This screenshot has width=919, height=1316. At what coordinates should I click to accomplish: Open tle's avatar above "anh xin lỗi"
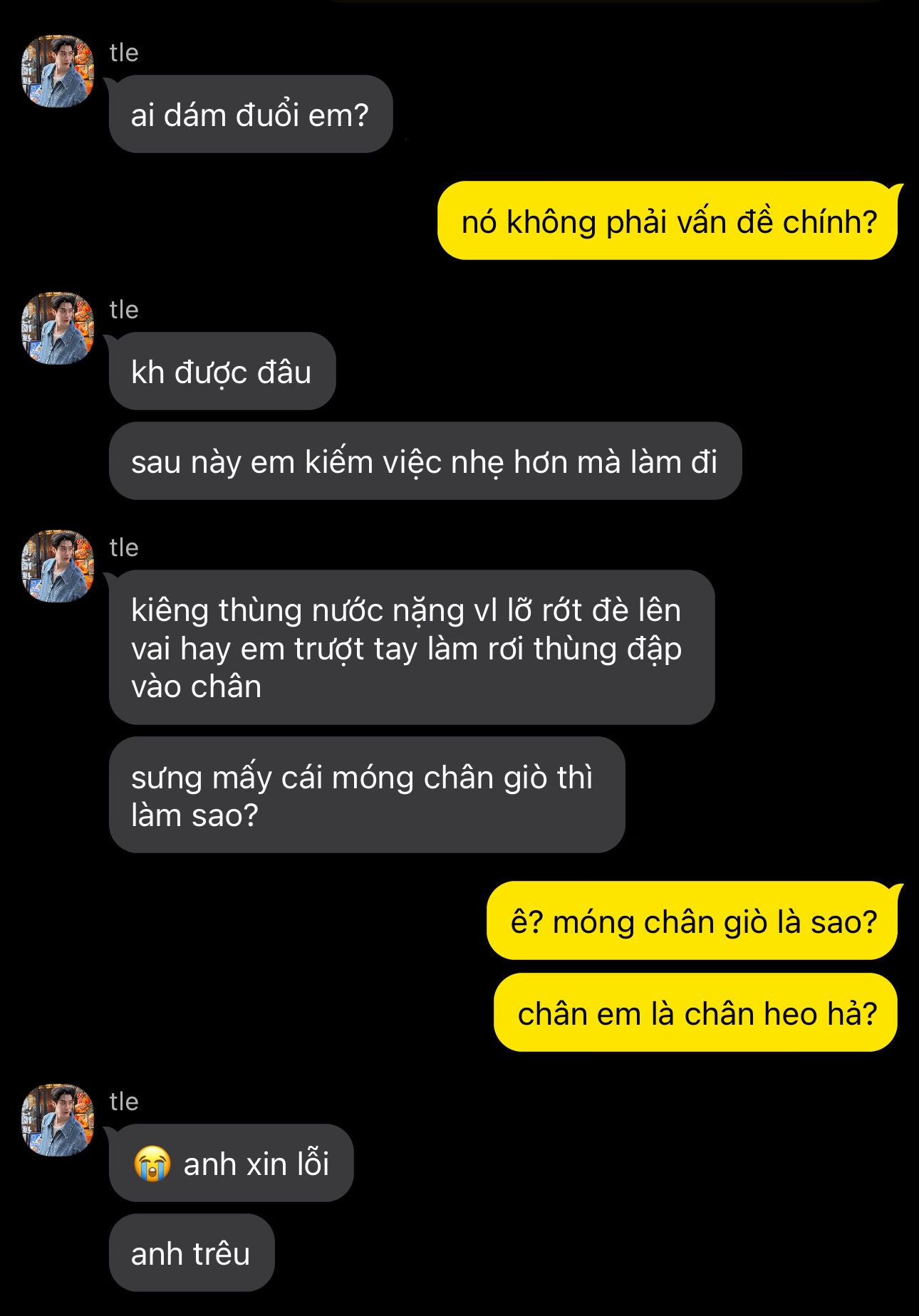click(58, 1120)
